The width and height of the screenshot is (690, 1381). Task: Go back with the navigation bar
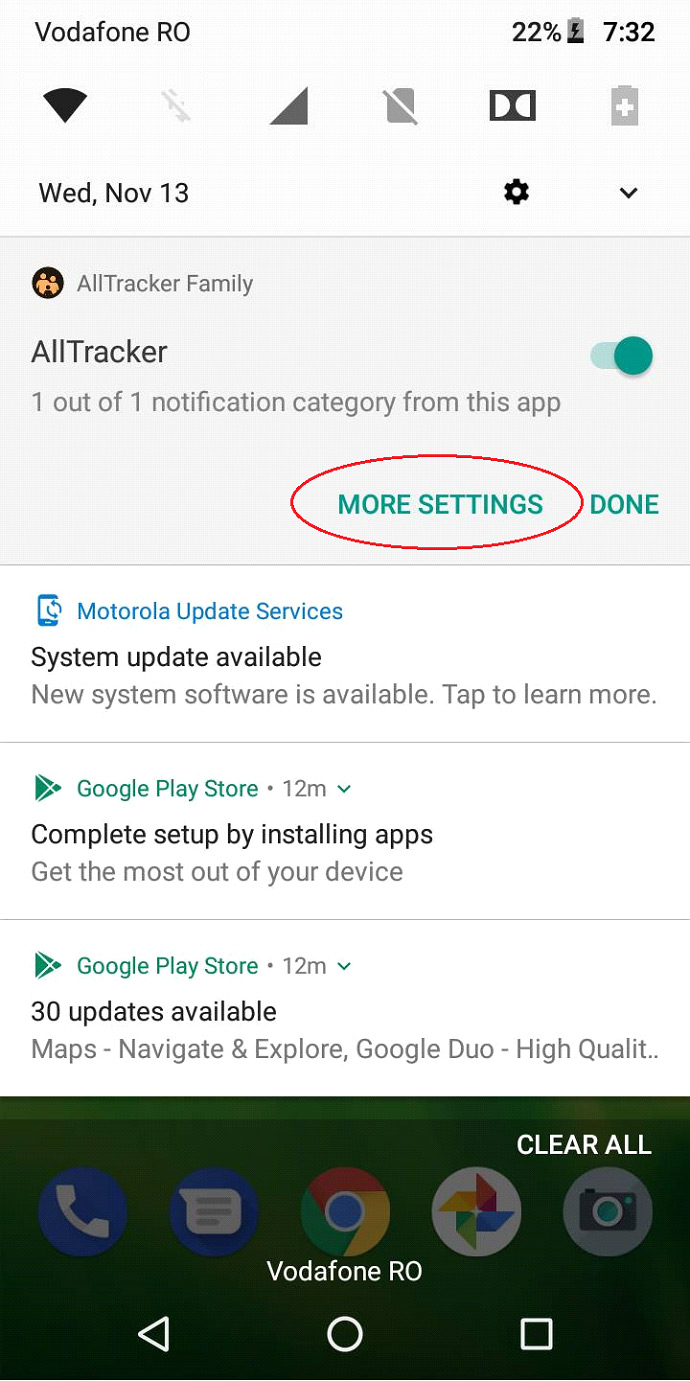(154, 1333)
